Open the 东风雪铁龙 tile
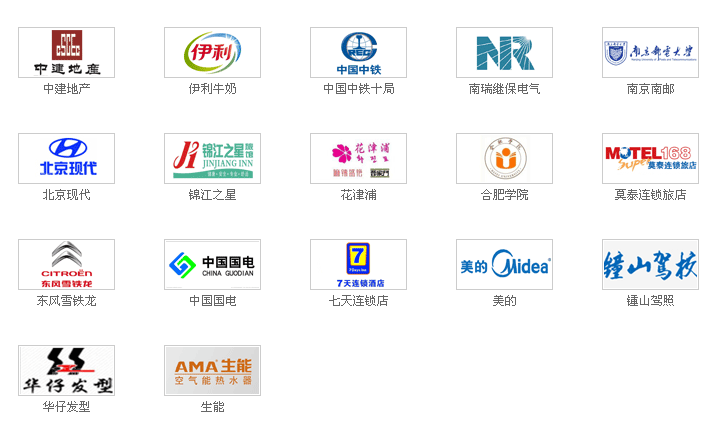This screenshot has height=429, width=715. 66,264
